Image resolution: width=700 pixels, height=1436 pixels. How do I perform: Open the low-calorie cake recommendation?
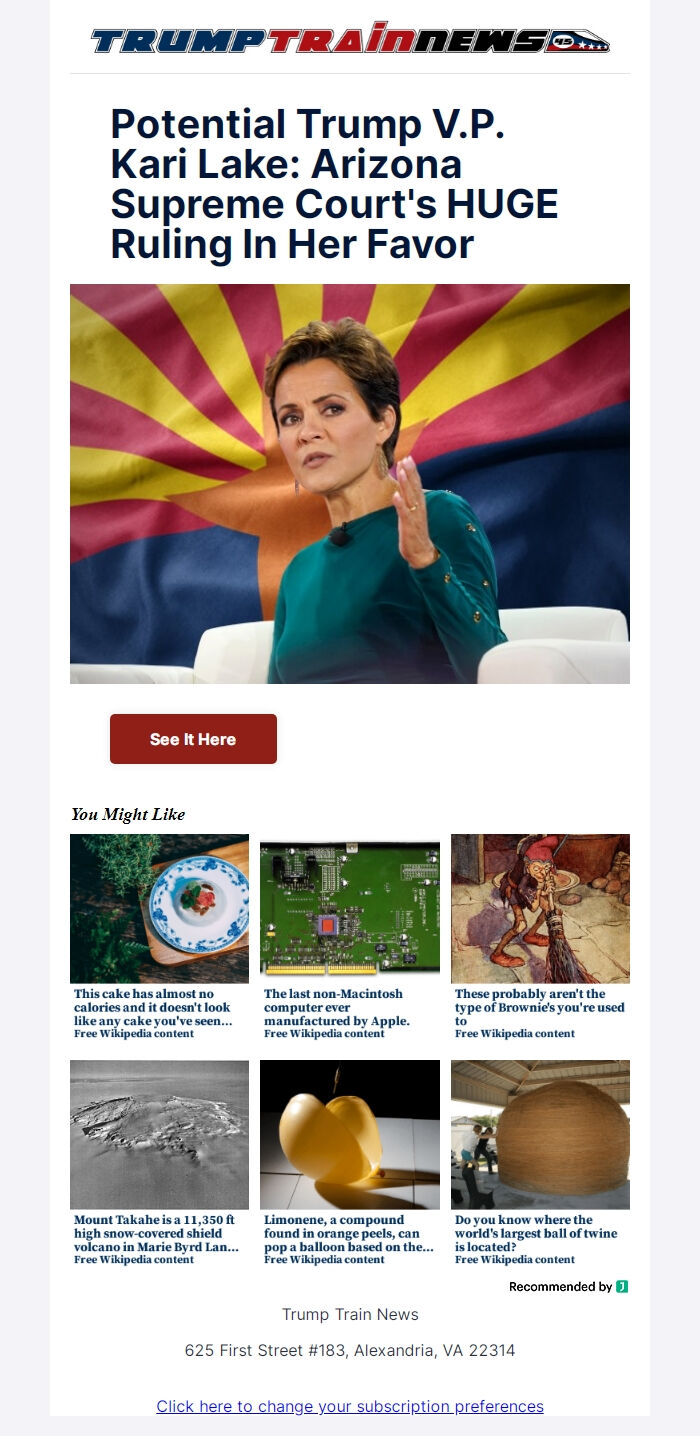pyautogui.click(x=159, y=937)
